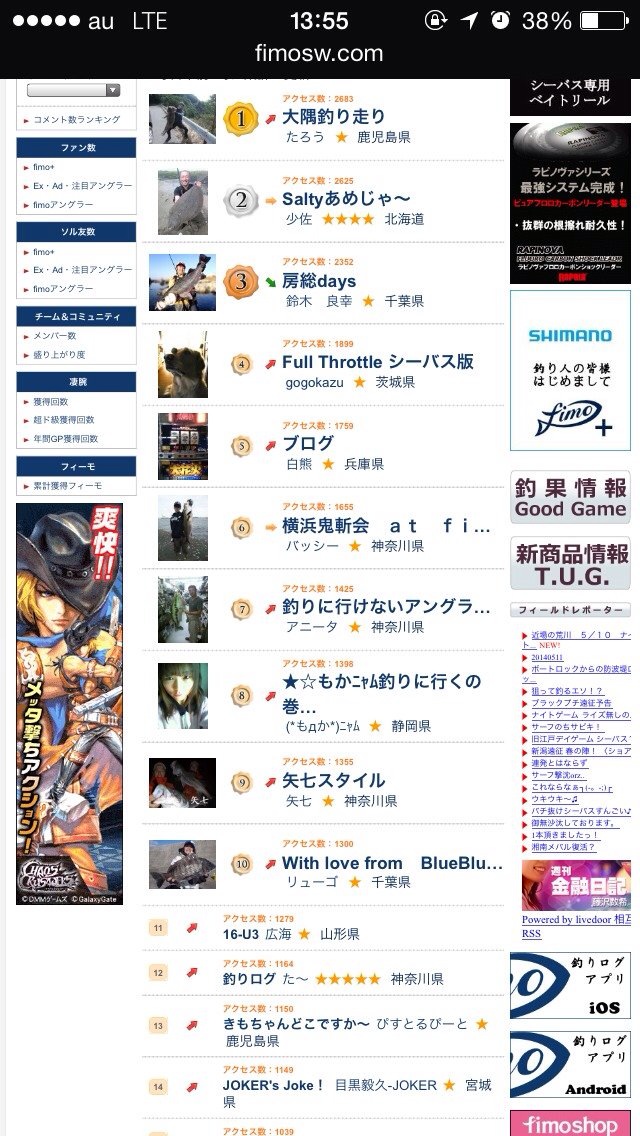This screenshot has width=640, height=1136.
Task: Expand the dropdown in the sidebar
Action: click(73, 91)
